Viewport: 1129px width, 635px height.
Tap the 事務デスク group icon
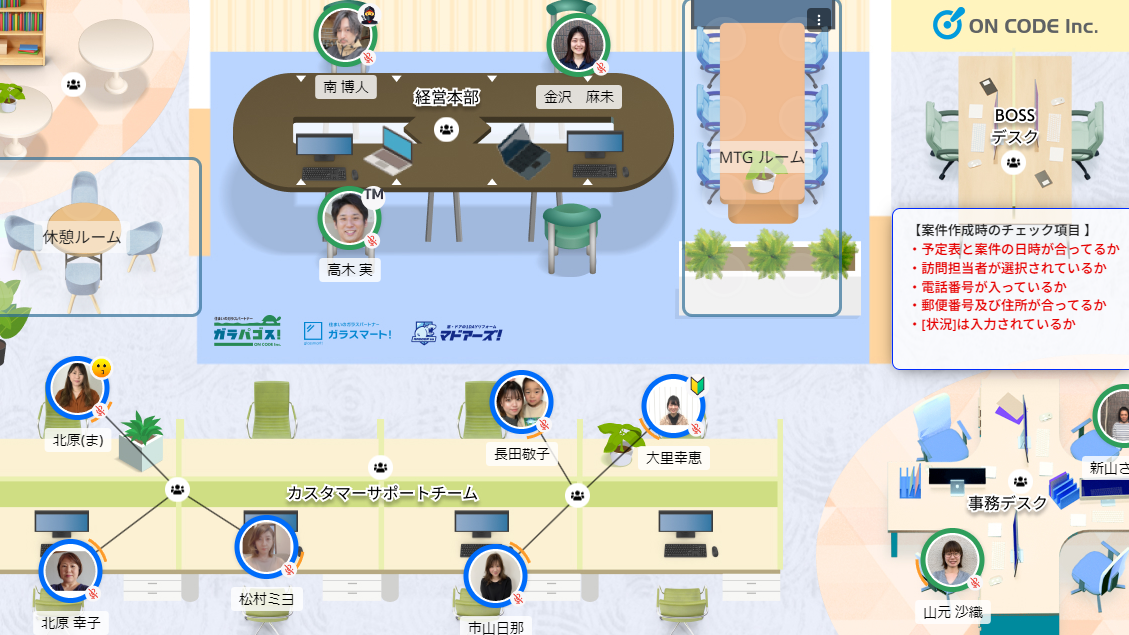pos(1020,481)
